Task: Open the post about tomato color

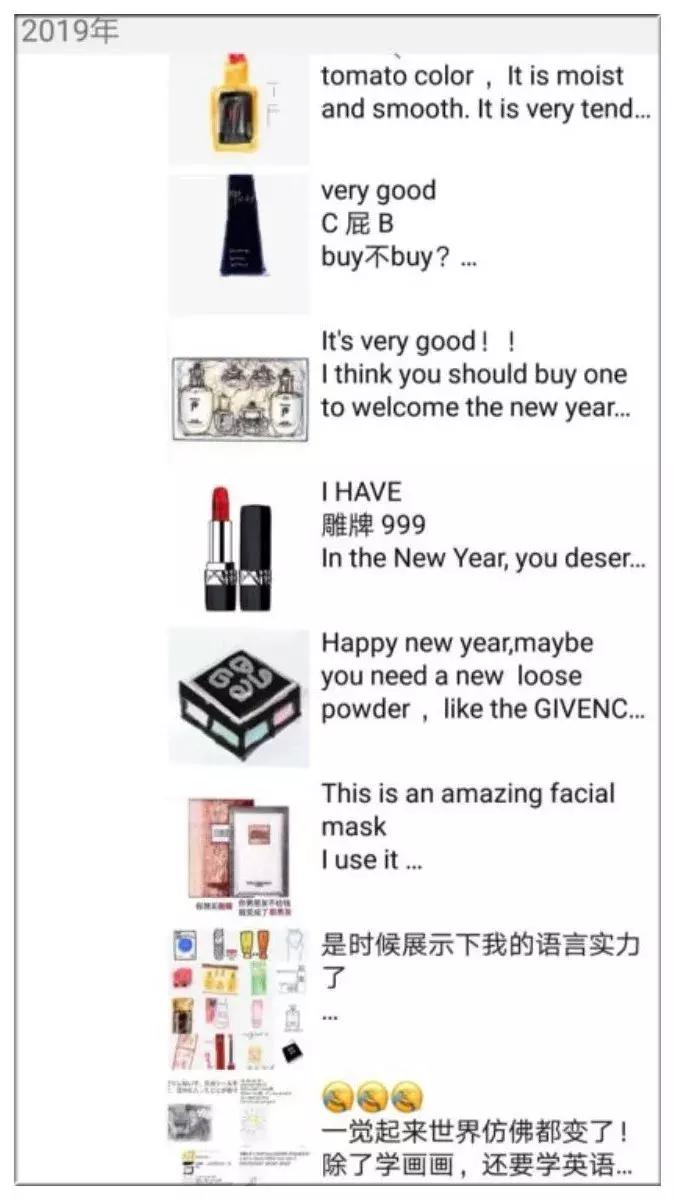Action: point(485,93)
